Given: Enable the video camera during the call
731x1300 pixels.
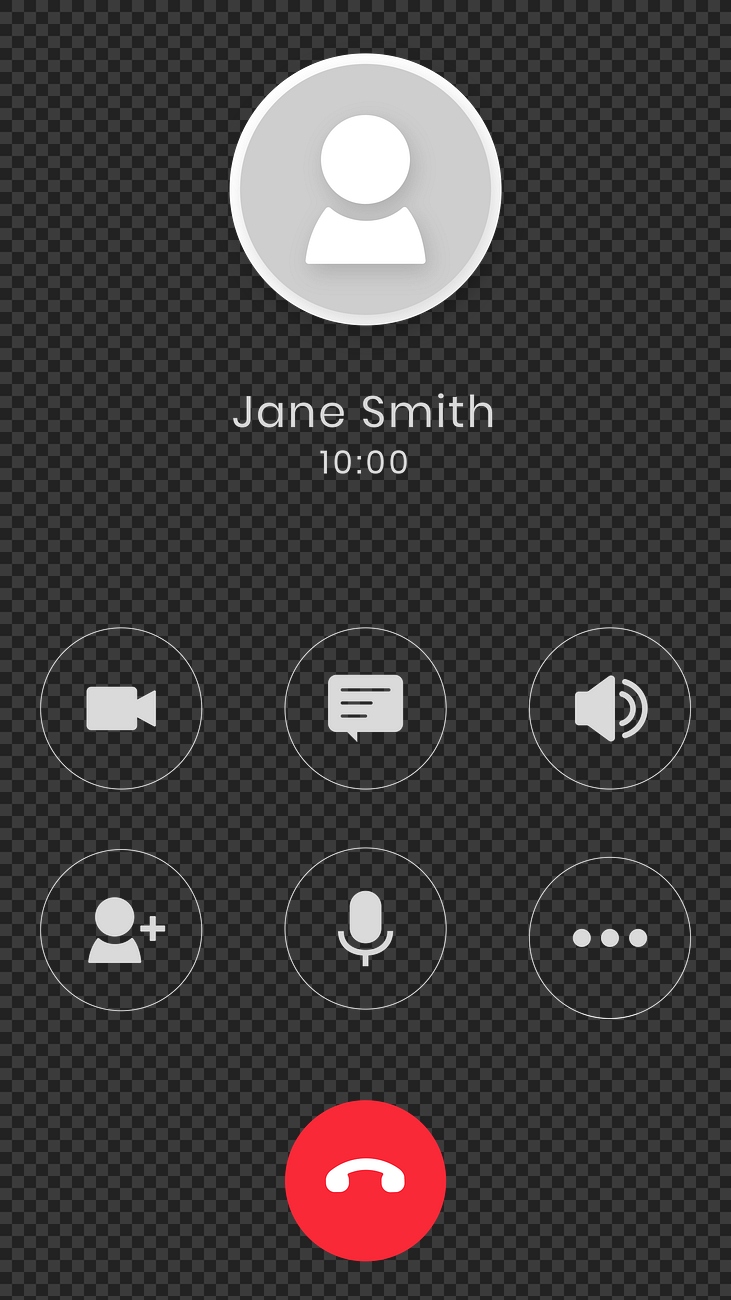Looking at the screenshot, I should [x=121, y=708].
